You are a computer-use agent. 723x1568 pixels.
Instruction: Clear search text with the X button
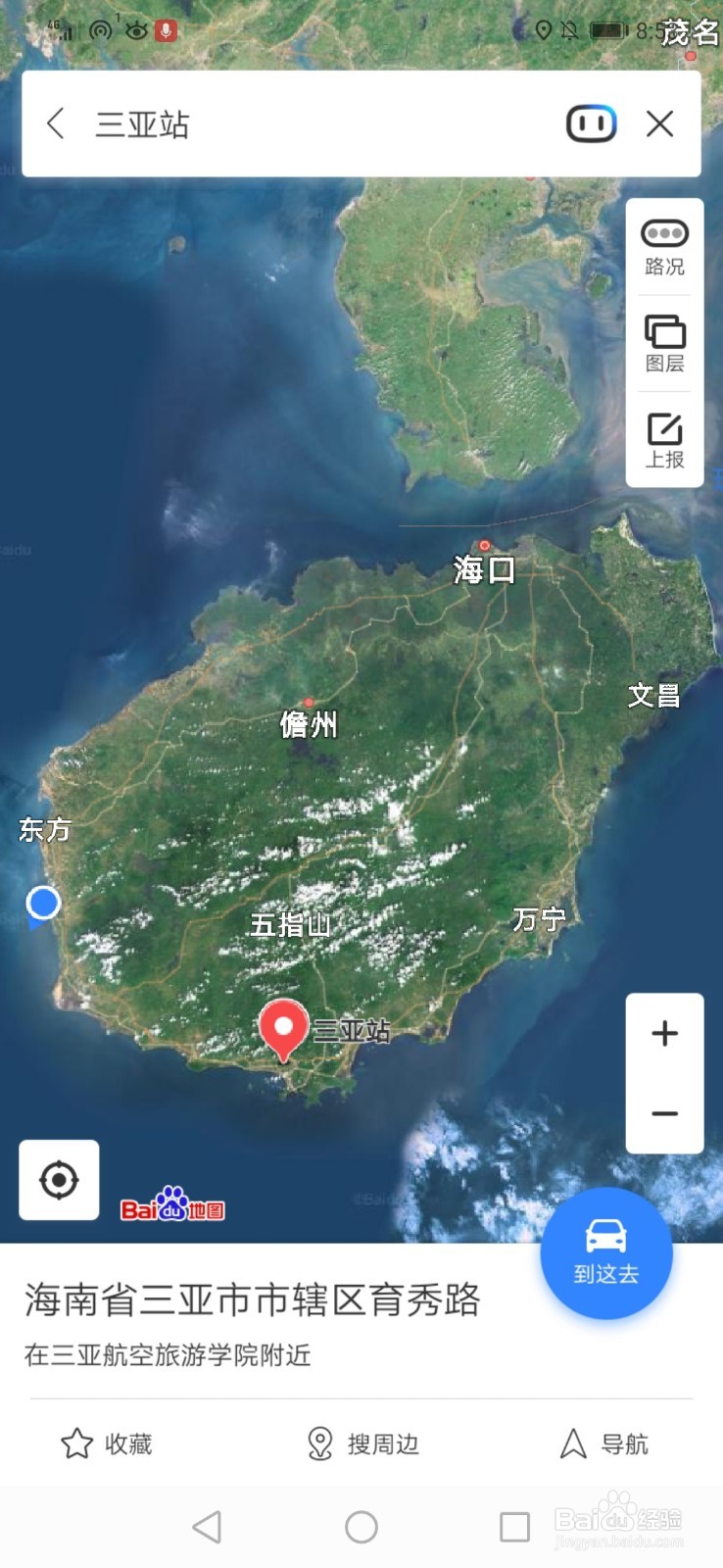tap(659, 123)
